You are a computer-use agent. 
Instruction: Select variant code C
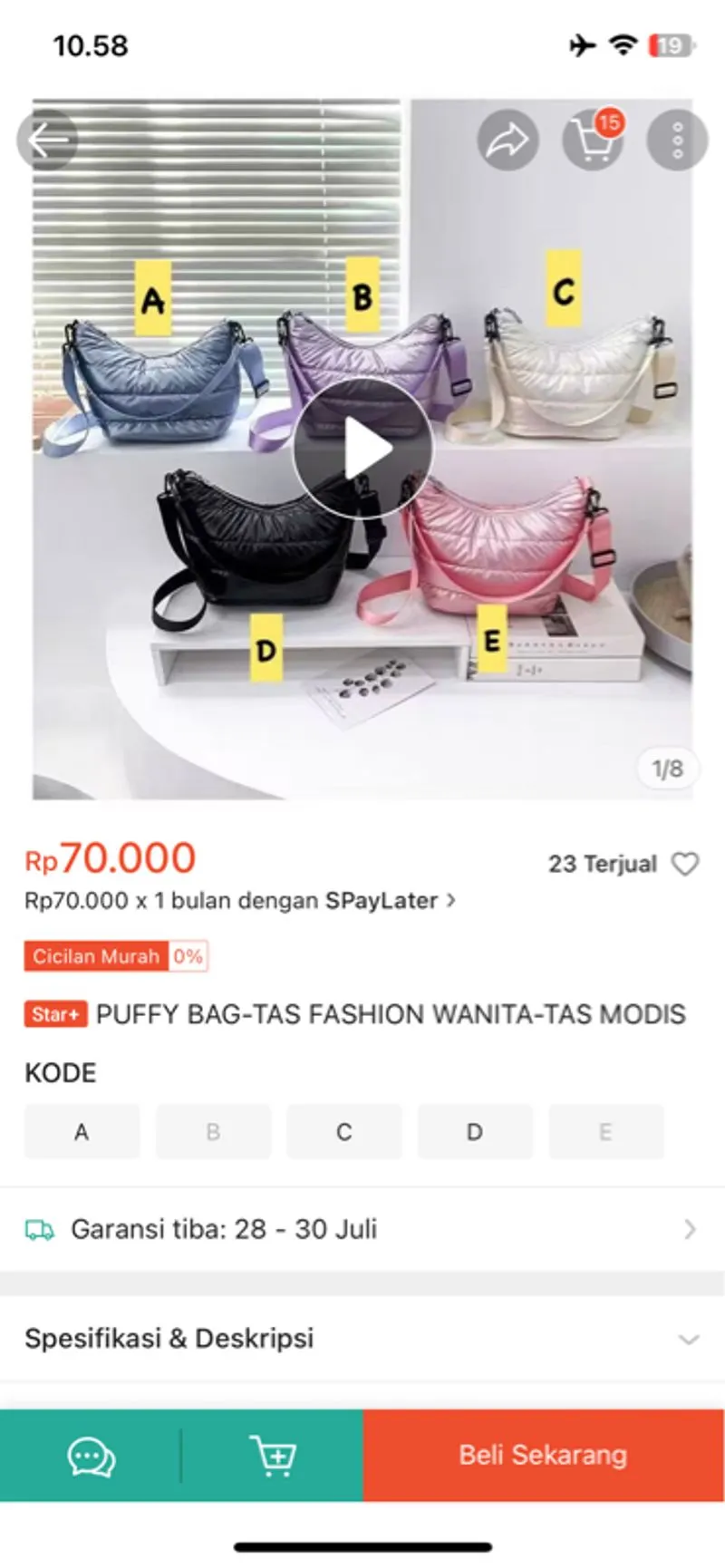[344, 1131]
